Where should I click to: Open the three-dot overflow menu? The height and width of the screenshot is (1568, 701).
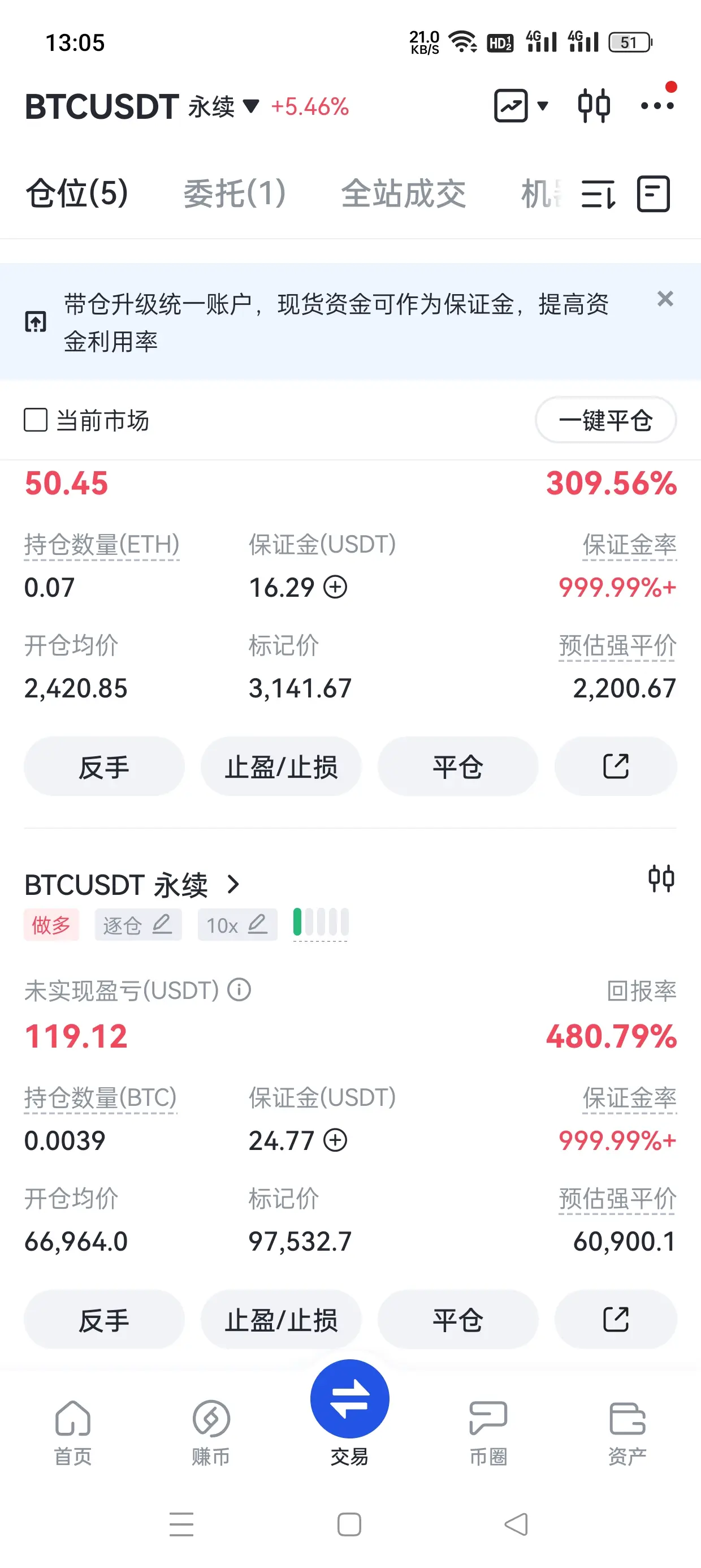657,106
